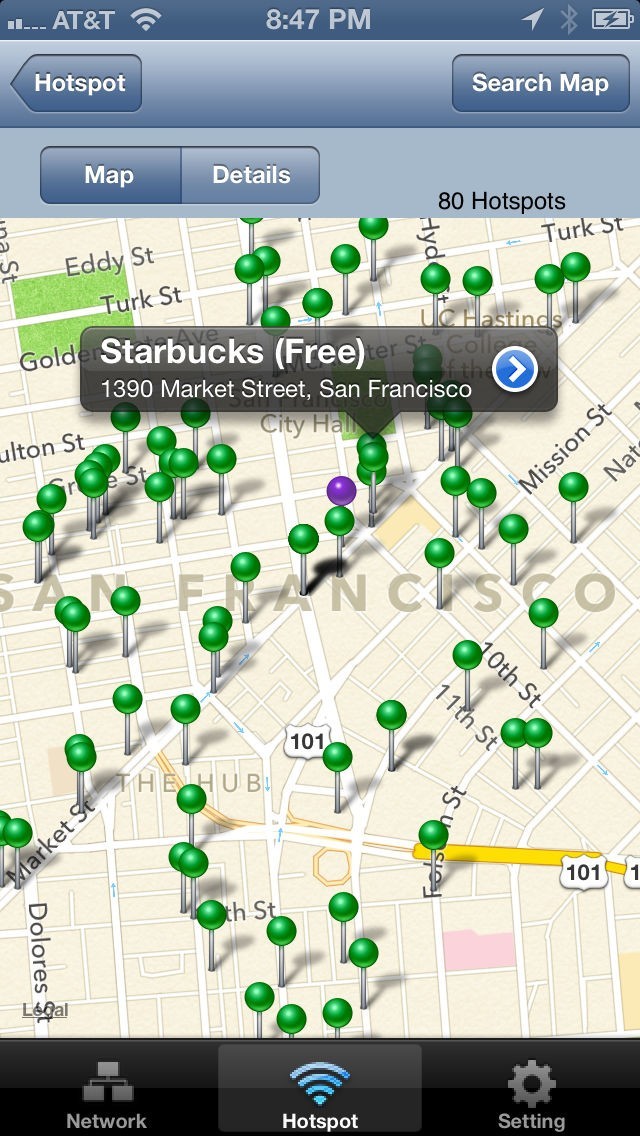Switch to the Map segment

click(110, 175)
